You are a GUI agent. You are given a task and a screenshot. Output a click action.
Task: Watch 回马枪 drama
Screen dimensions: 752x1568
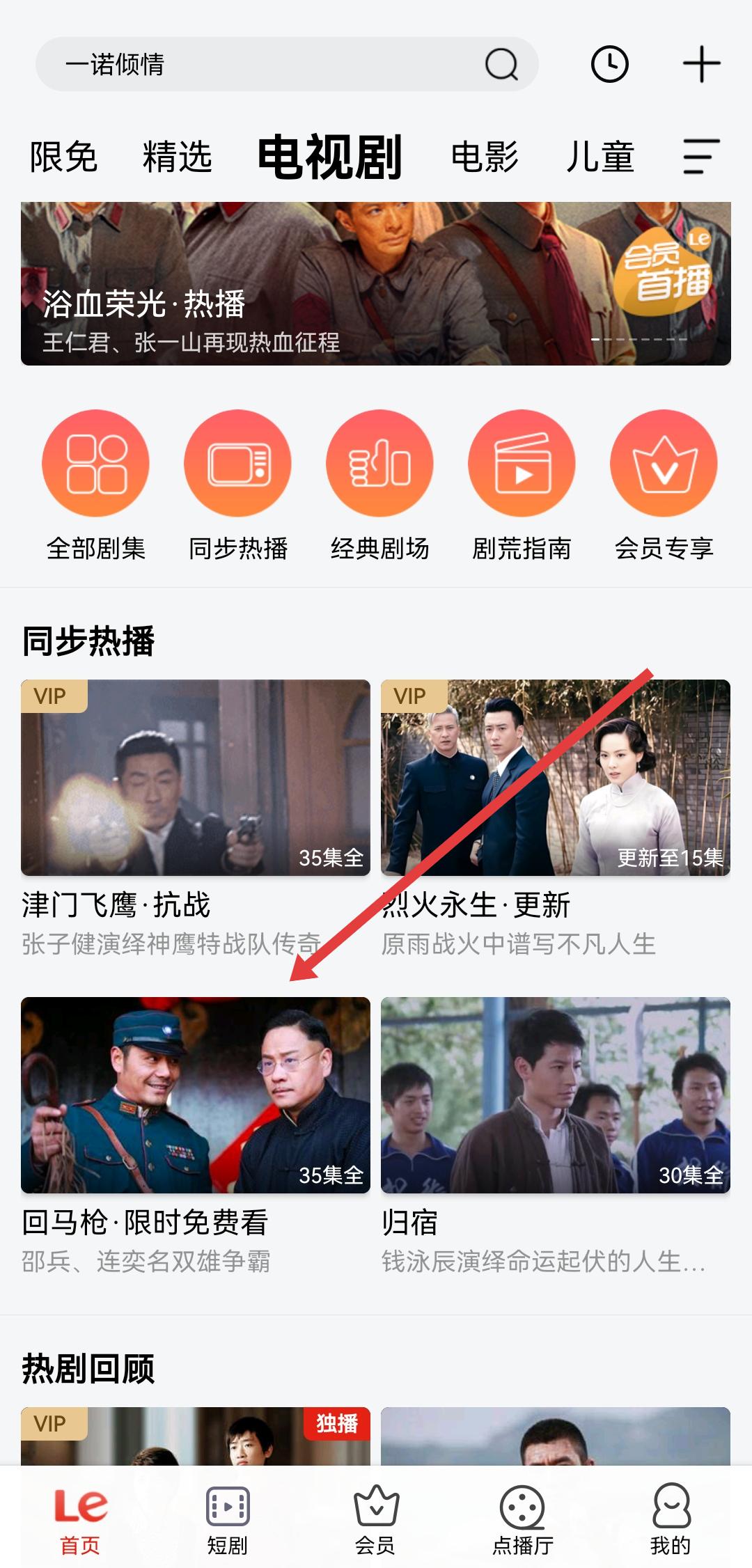196,1095
